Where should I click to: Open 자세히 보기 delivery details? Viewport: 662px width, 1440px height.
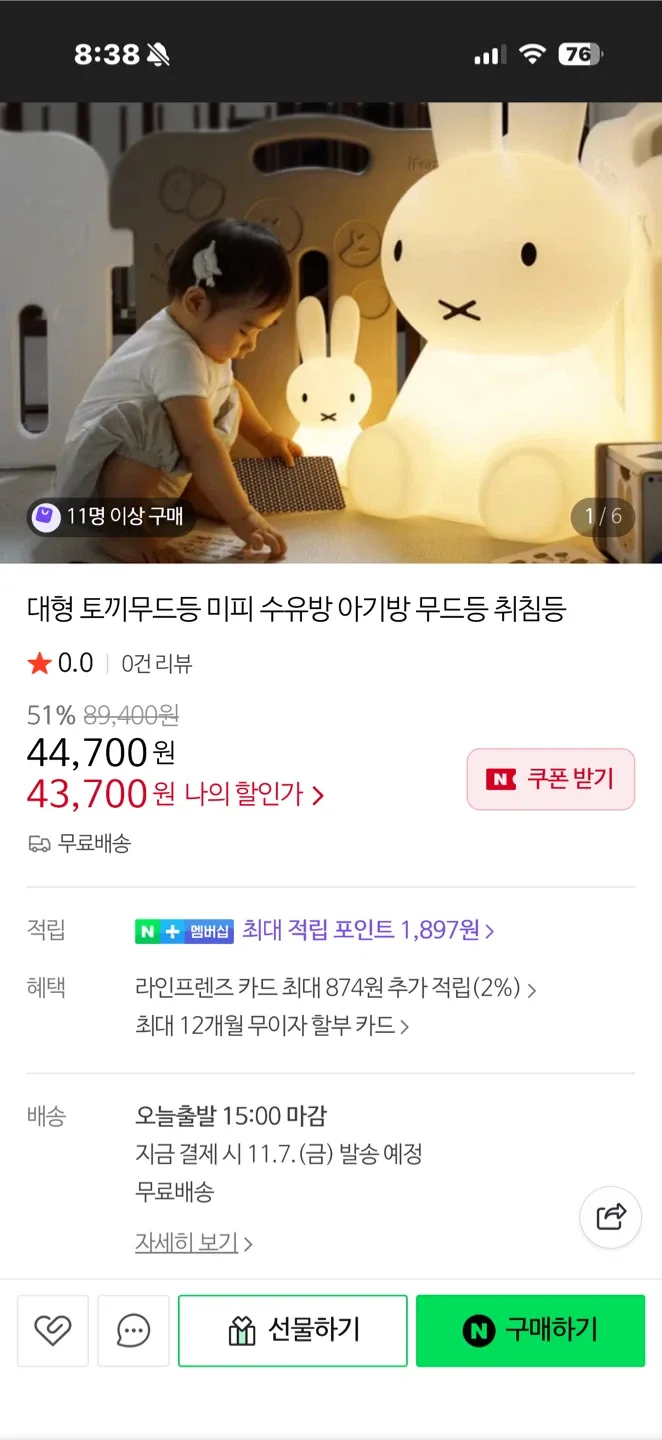[193, 1243]
